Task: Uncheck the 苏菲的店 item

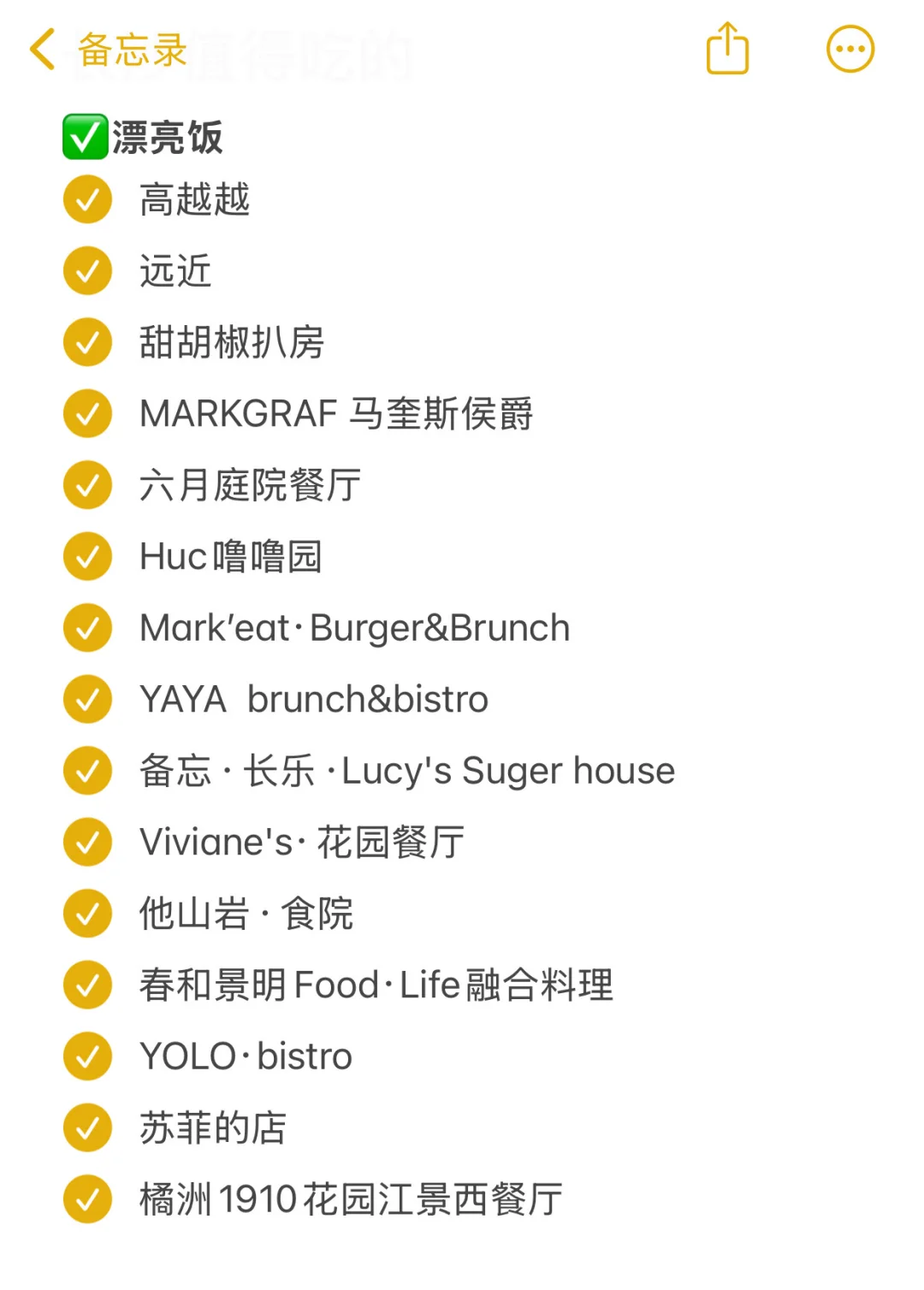Action: (87, 1127)
